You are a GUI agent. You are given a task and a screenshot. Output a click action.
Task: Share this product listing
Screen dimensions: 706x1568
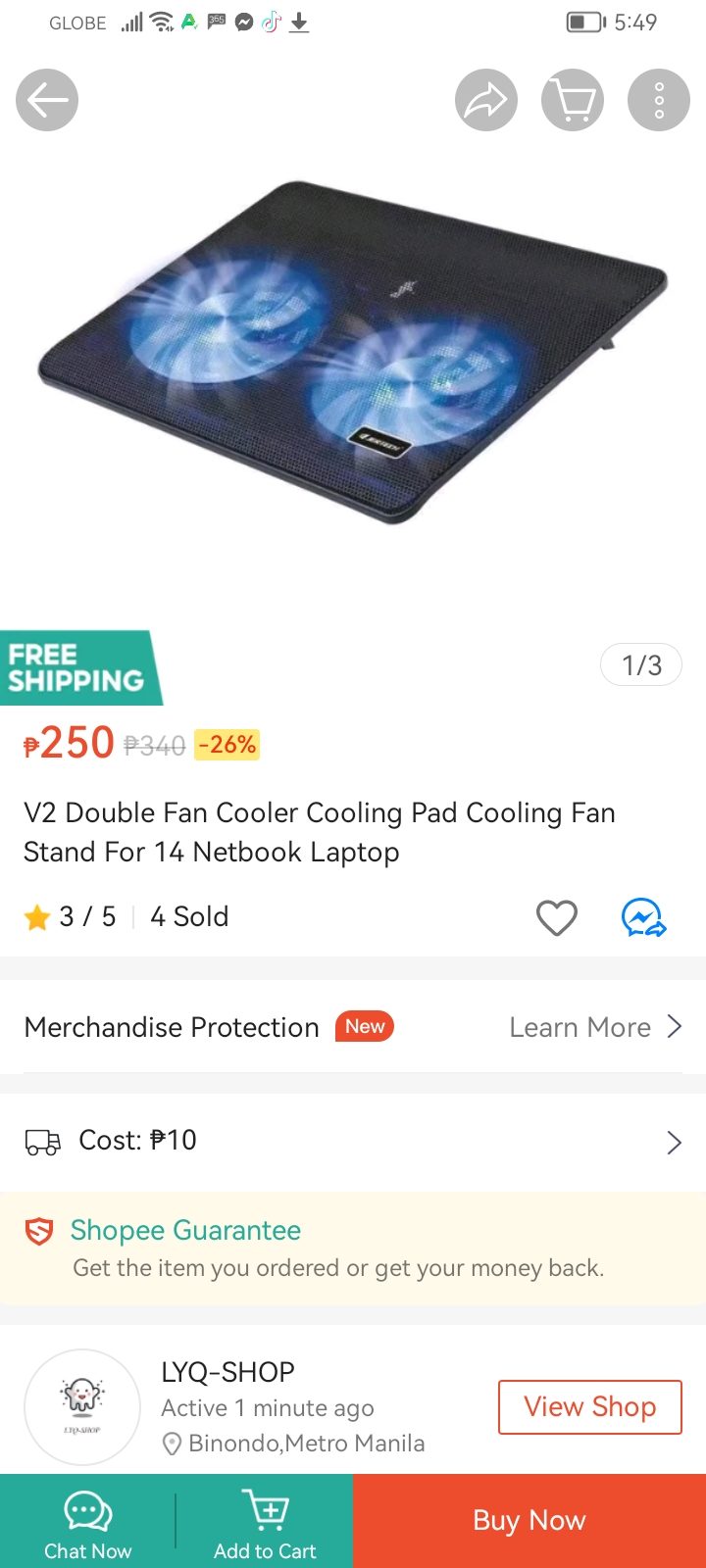(x=486, y=100)
